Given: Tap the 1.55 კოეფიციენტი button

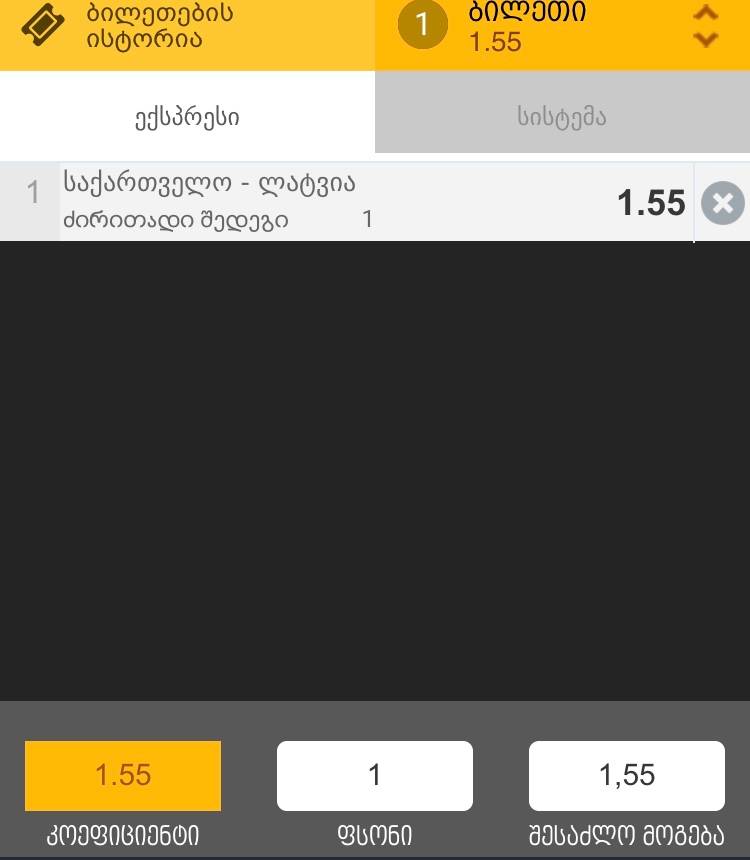Looking at the screenshot, I should (123, 775).
